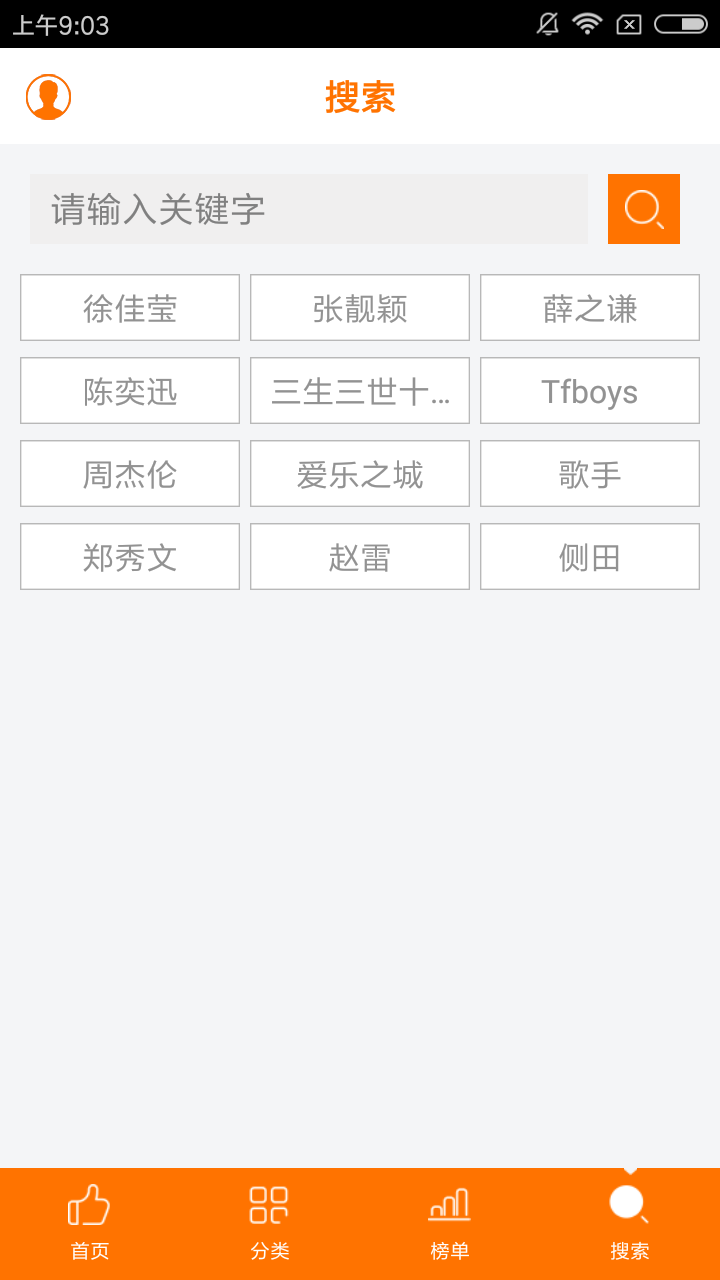Open the user profile icon

tap(48, 97)
